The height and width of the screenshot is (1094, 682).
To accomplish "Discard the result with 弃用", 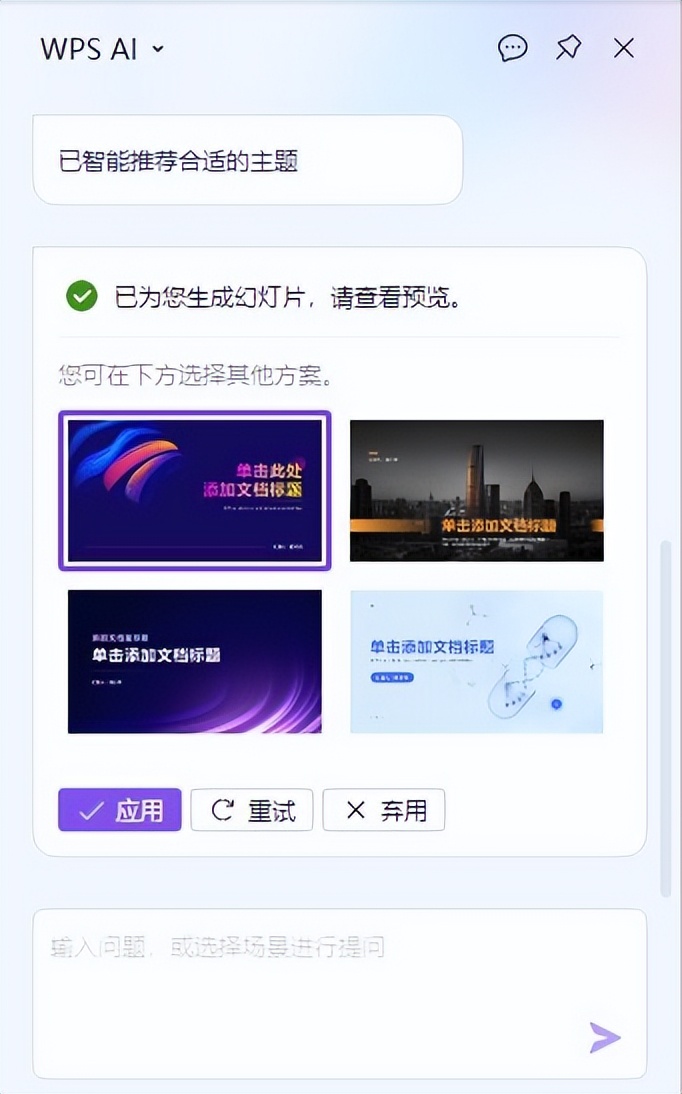I will pyautogui.click(x=384, y=810).
